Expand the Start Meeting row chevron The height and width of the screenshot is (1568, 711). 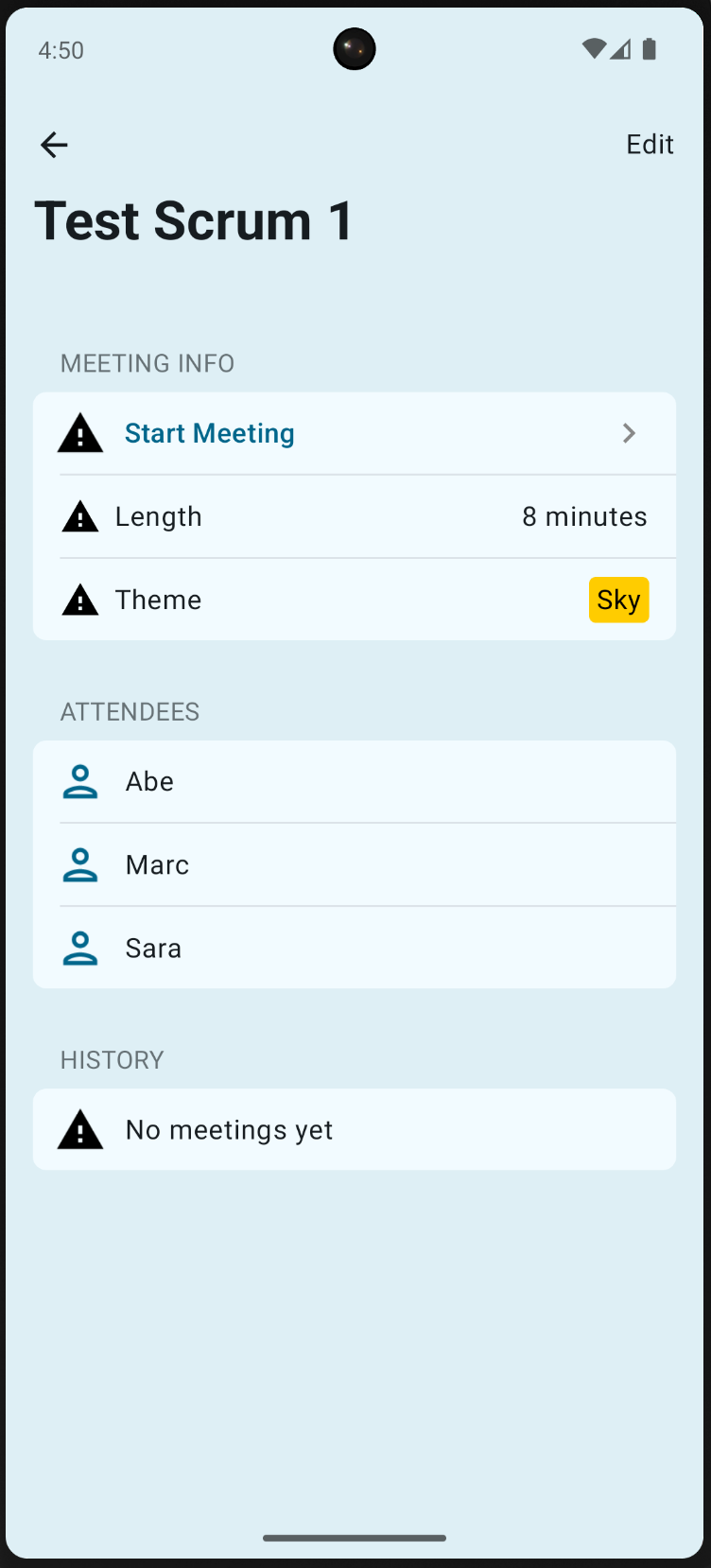(628, 433)
